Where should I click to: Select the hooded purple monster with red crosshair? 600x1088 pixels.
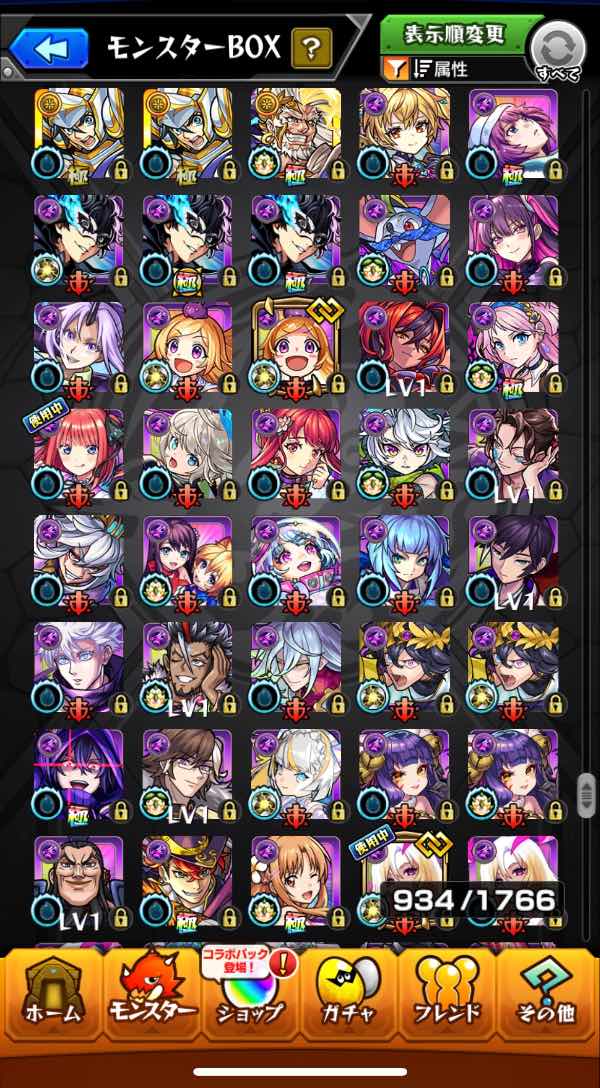pos(79,775)
